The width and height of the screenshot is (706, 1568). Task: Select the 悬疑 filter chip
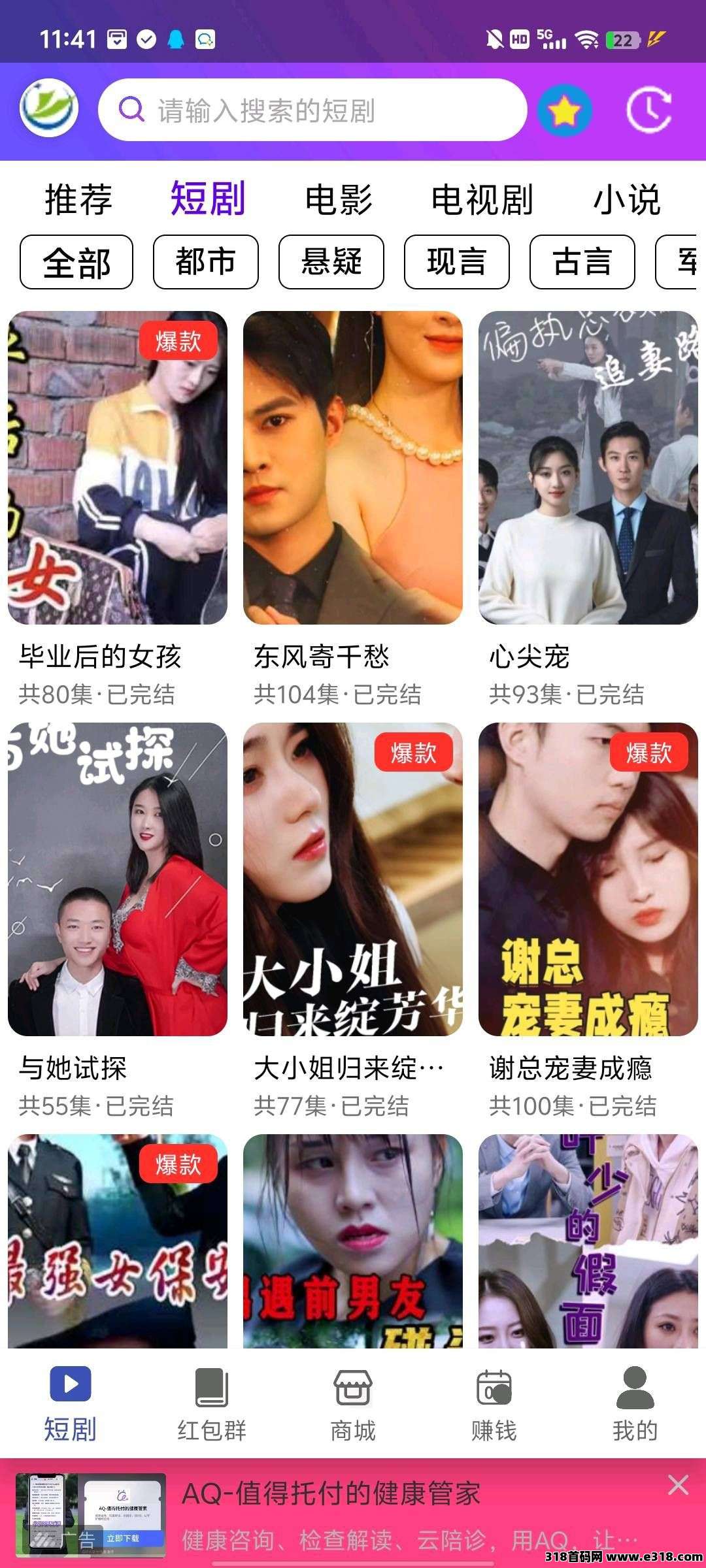pos(331,262)
